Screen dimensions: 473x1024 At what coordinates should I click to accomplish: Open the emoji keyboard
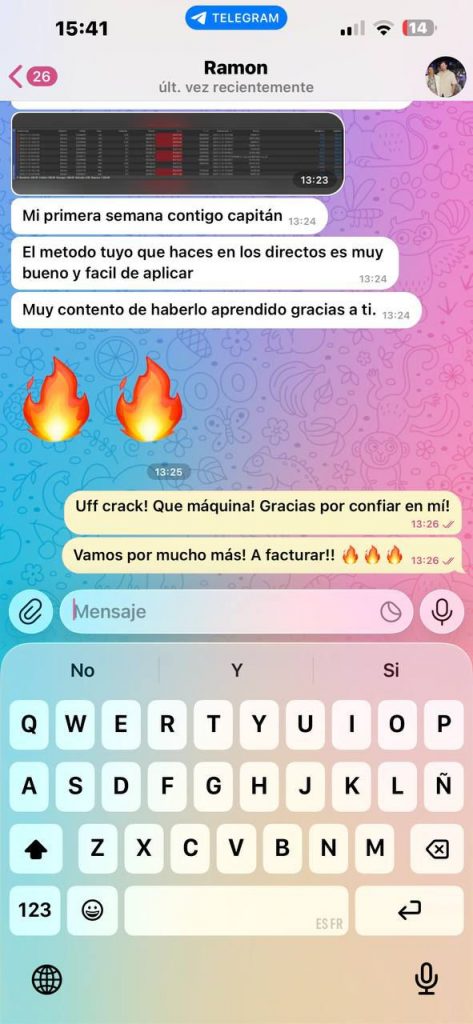click(x=92, y=910)
